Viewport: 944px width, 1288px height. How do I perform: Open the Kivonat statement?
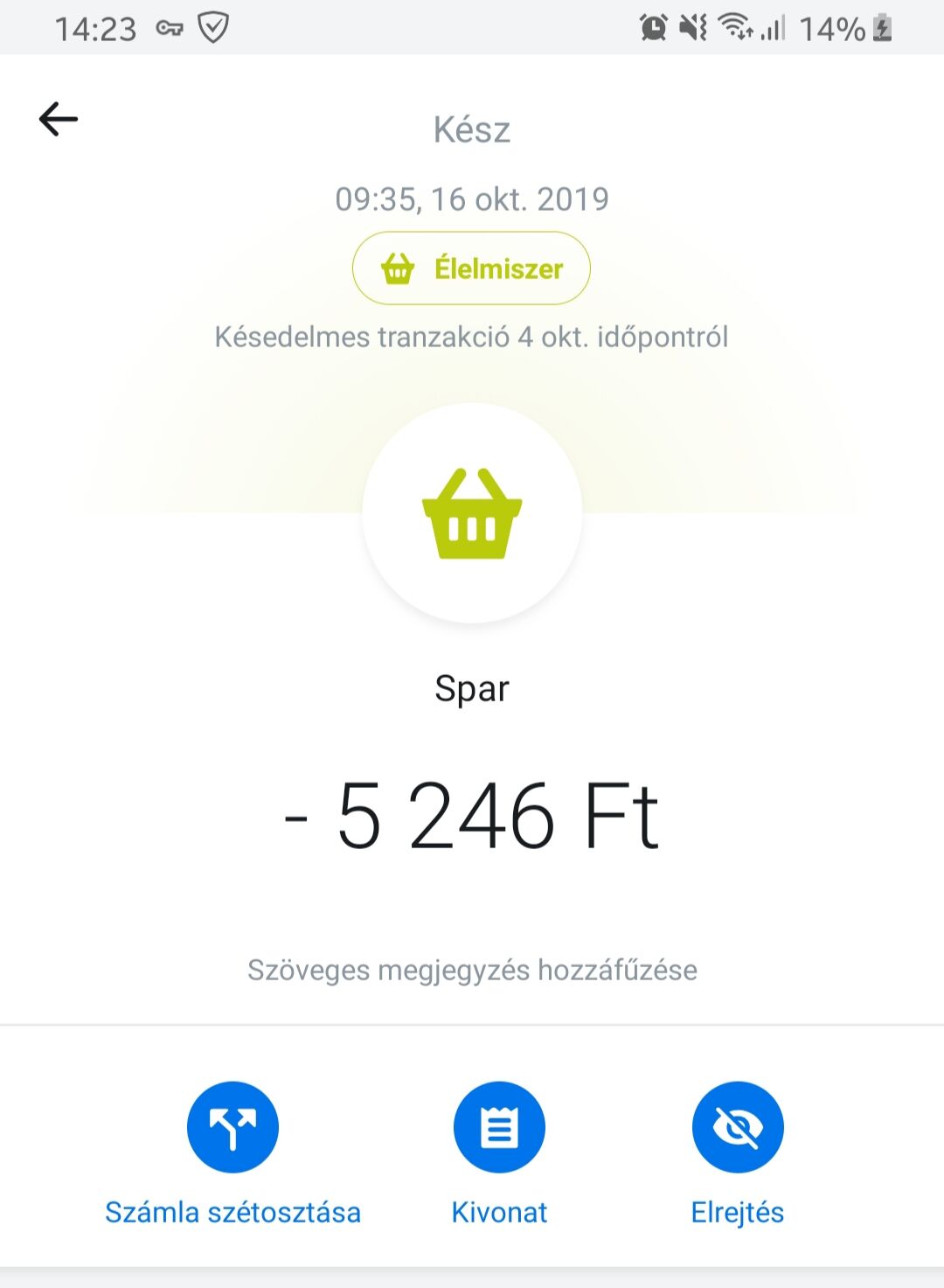click(499, 1127)
